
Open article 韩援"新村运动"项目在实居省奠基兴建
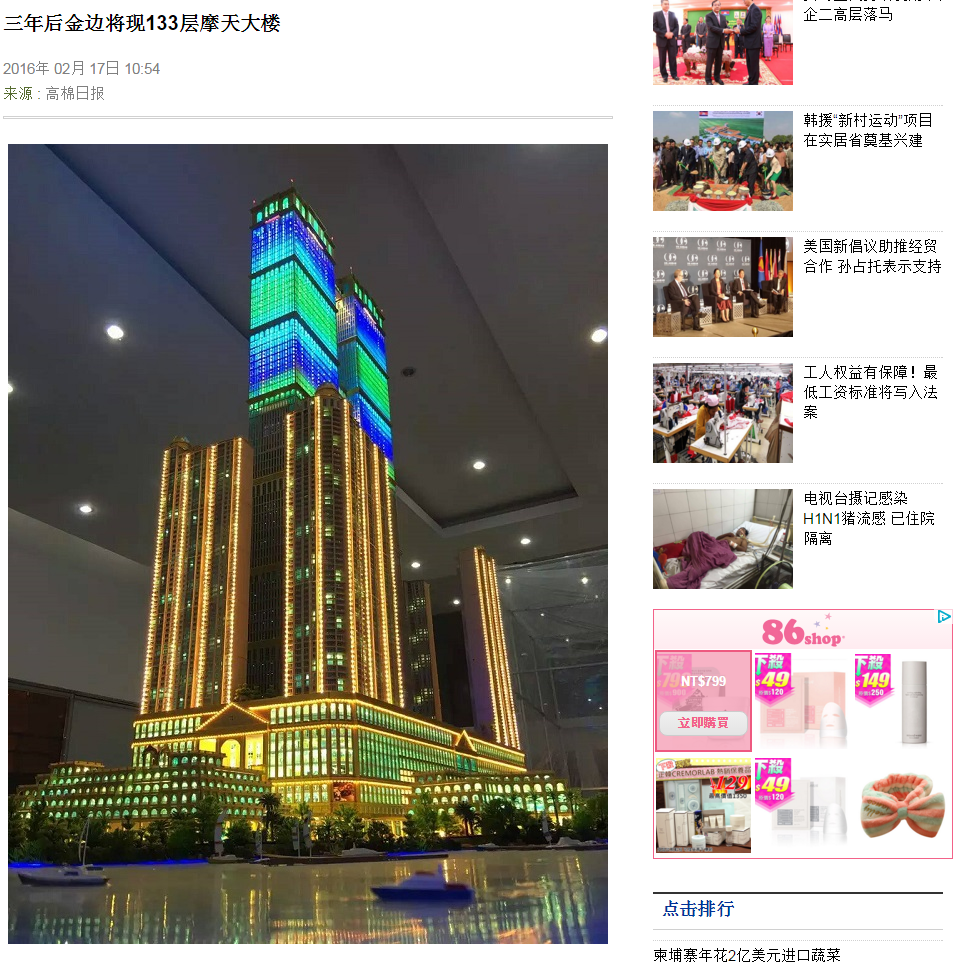(868, 130)
